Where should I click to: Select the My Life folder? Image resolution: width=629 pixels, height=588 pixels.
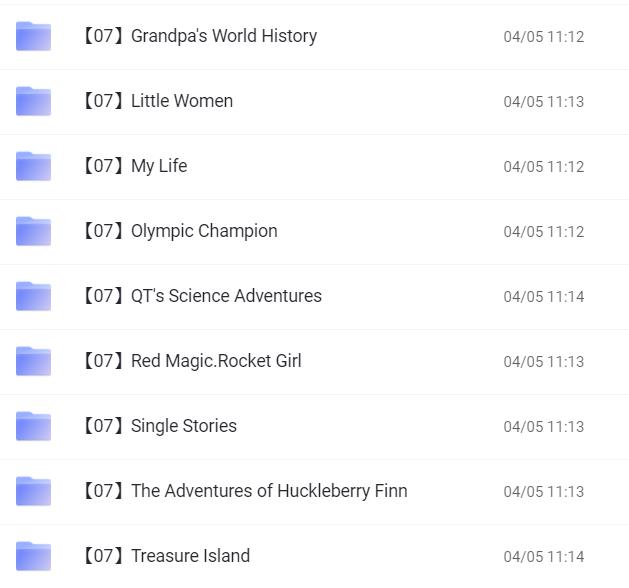pyautogui.click(x=134, y=166)
